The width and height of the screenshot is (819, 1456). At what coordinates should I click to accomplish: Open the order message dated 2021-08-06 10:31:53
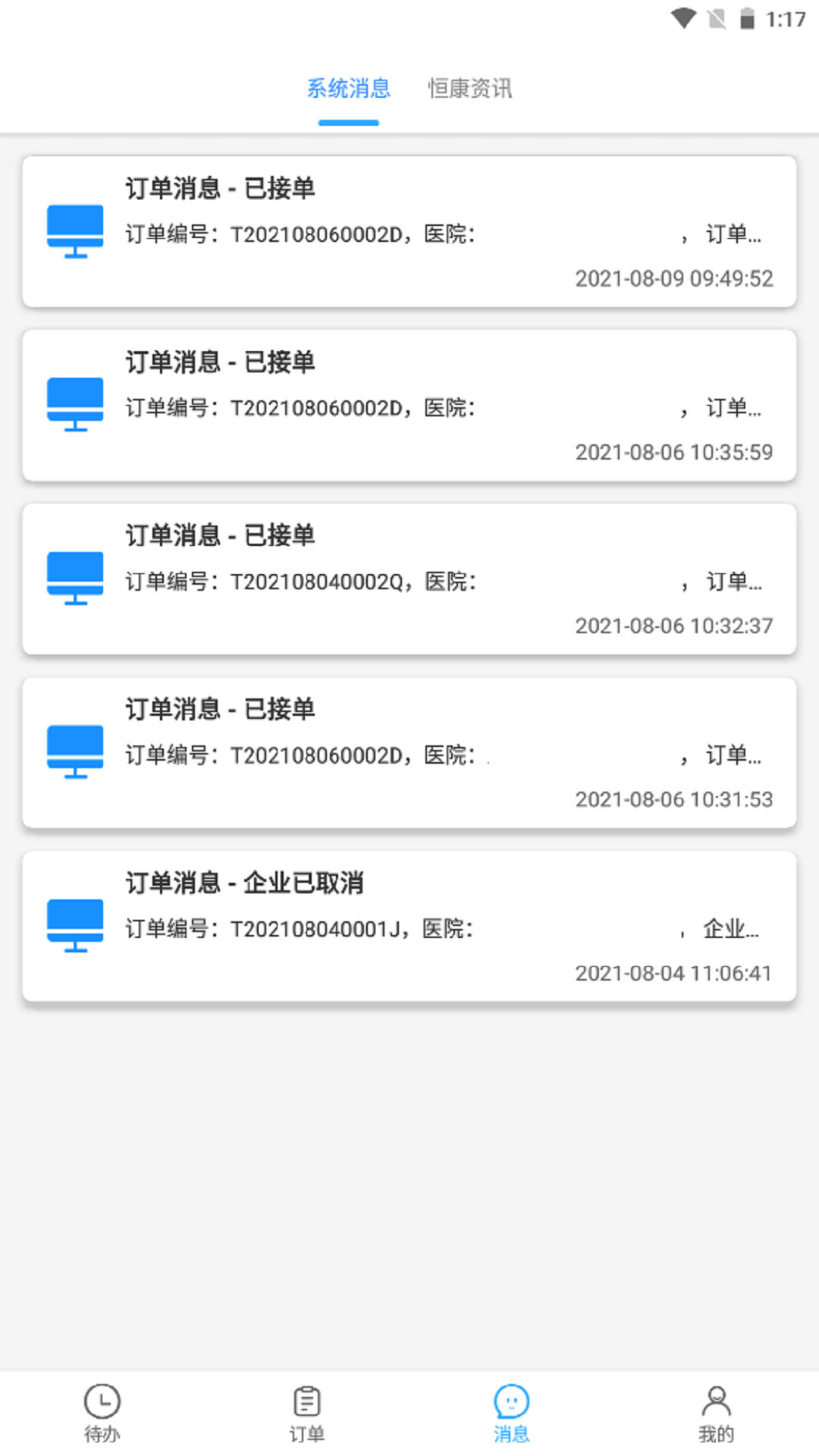pos(409,753)
